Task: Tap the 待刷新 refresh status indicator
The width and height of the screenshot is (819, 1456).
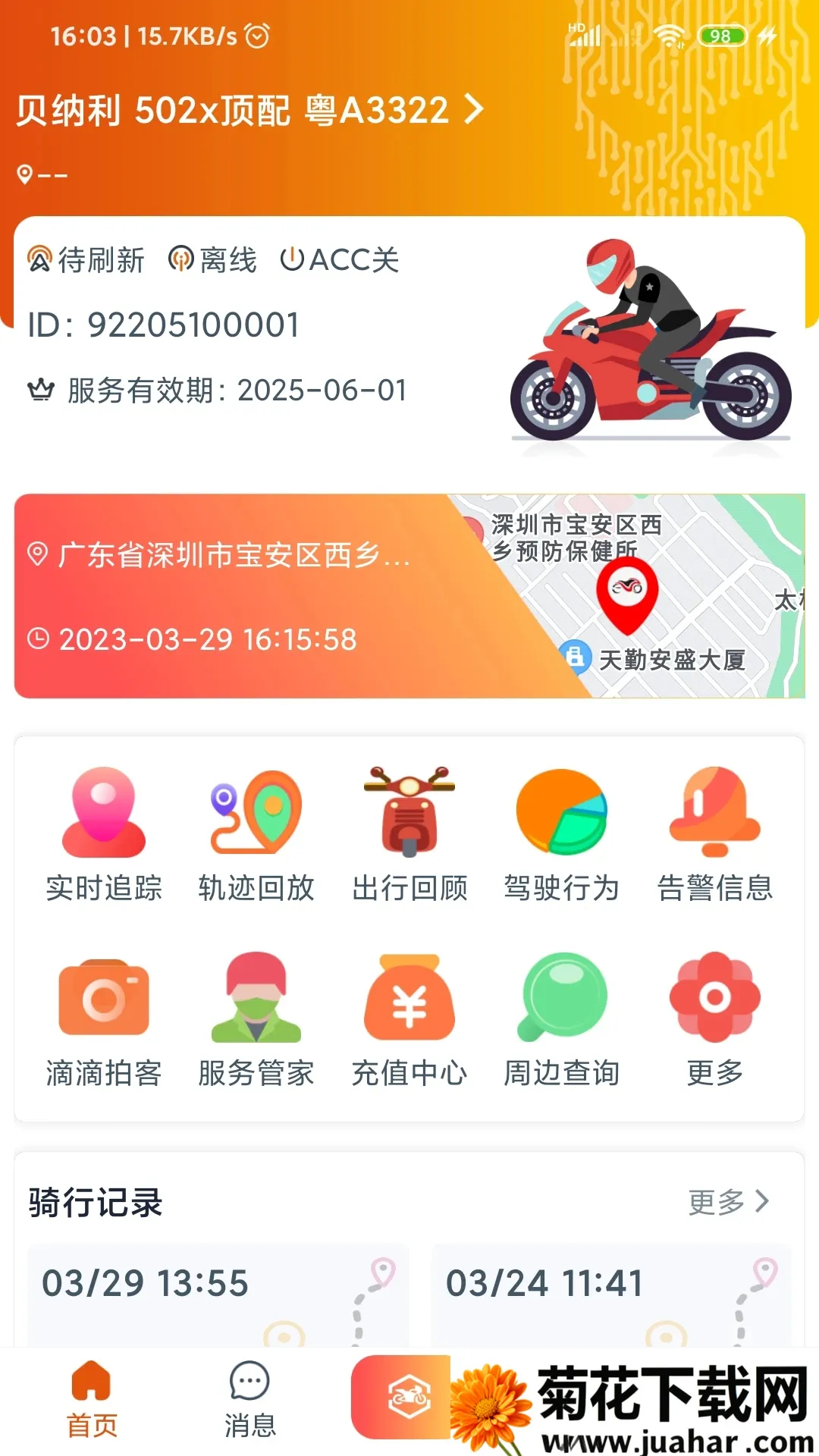Action: [x=86, y=260]
